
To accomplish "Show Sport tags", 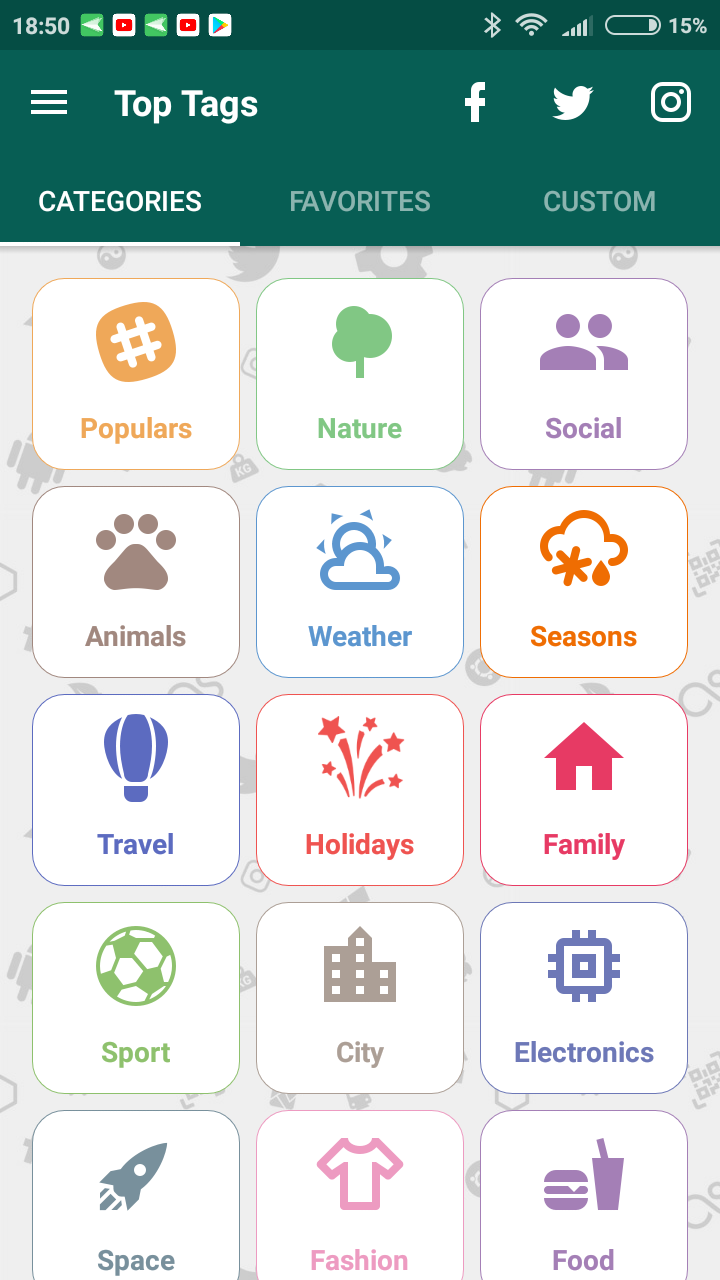I will click(136, 998).
